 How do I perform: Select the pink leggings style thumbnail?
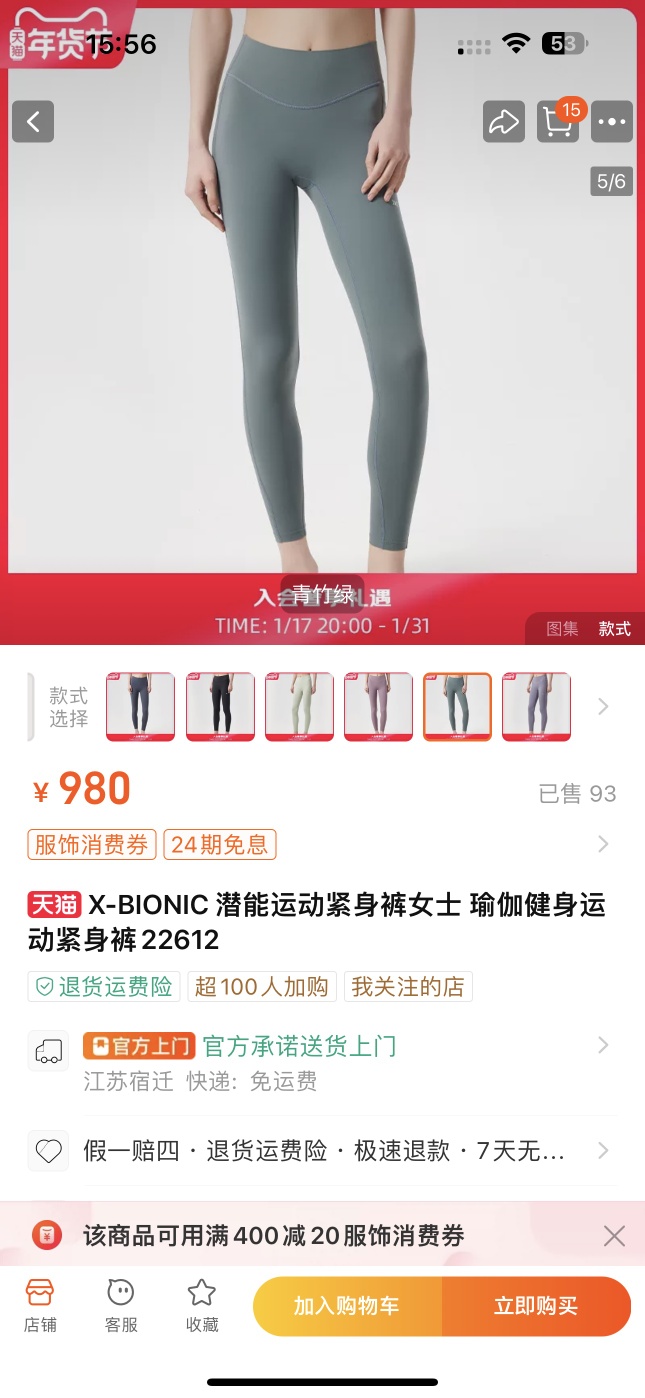click(378, 706)
